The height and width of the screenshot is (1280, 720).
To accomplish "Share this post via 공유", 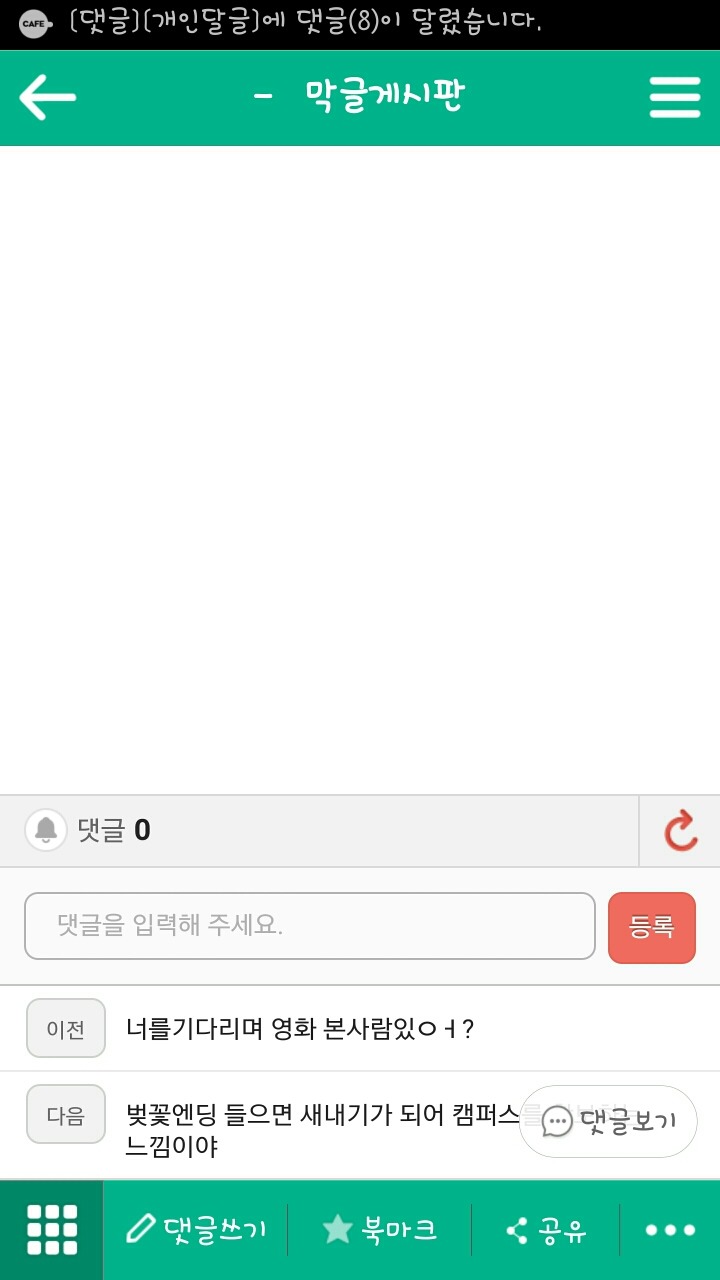I will (546, 1230).
